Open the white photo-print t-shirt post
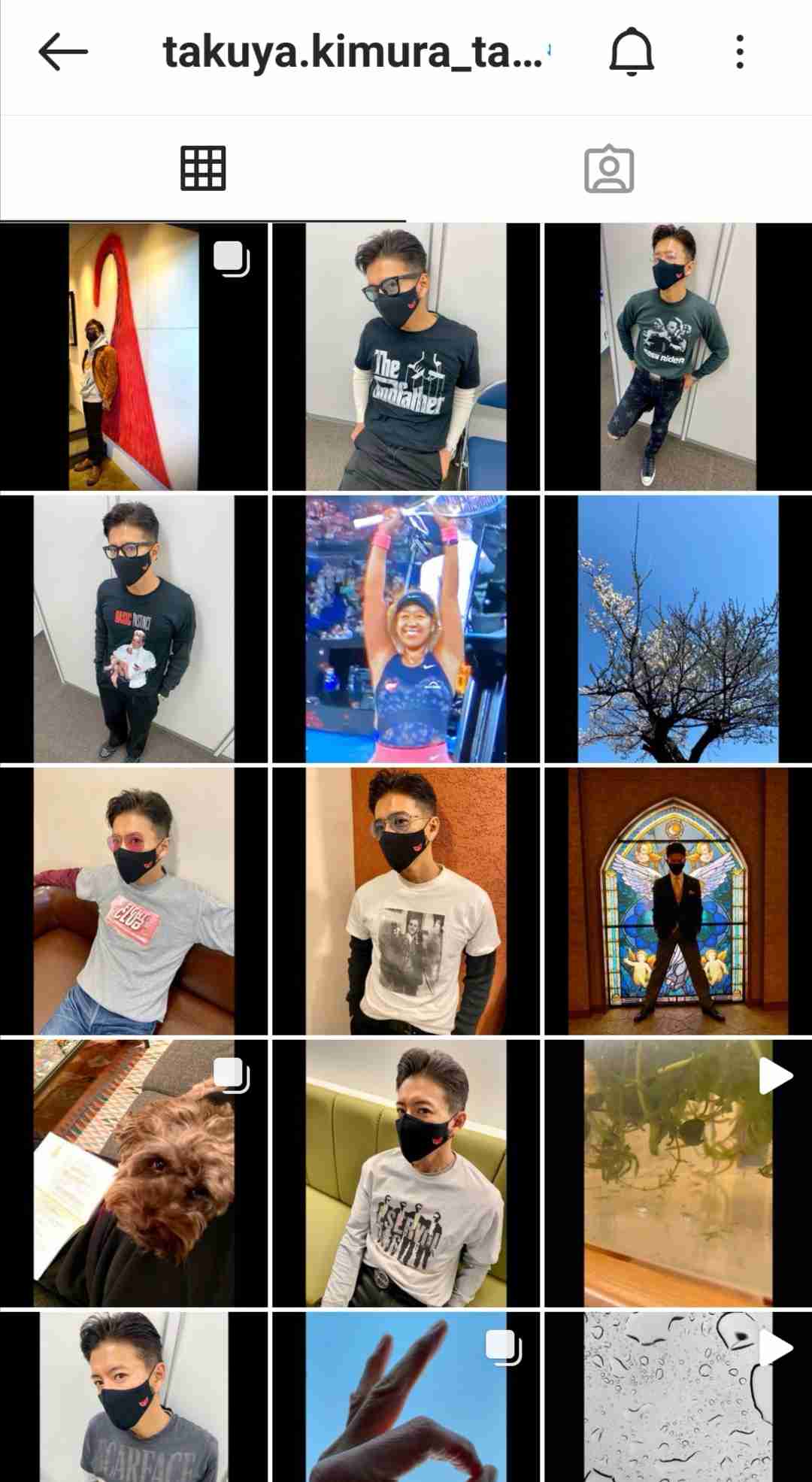The width and height of the screenshot is (812, 1482). pos(406,902)
